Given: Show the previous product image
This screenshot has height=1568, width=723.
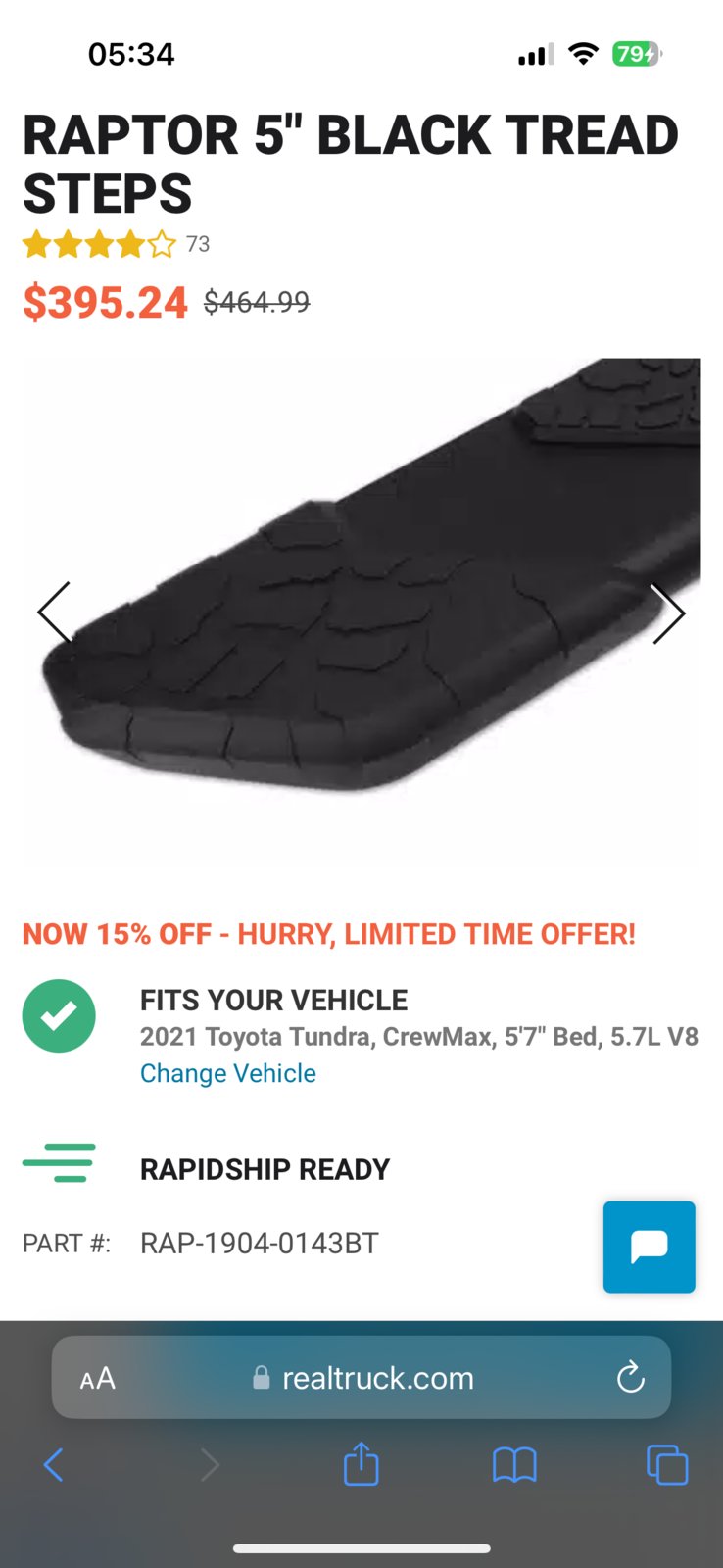Looking at the screenshot, I should pyautogui.click(x=55, y=612).
